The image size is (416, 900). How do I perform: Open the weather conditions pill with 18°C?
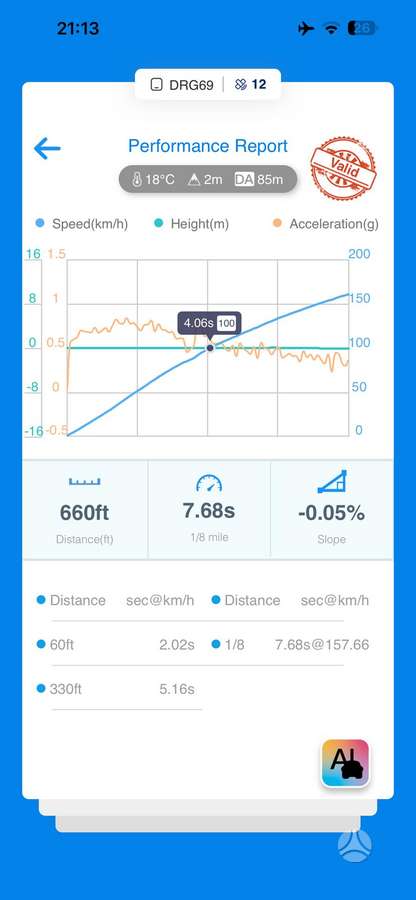coord(208,179)
